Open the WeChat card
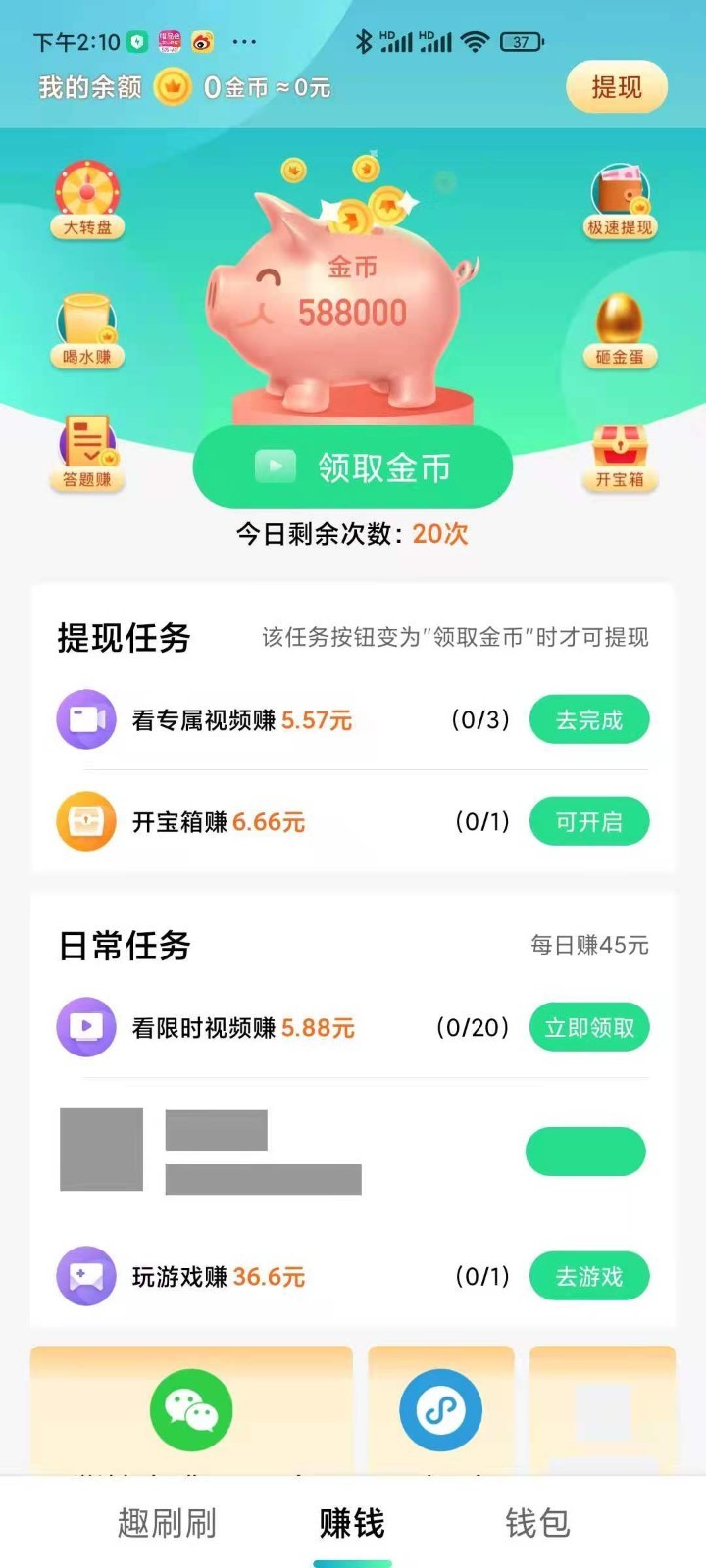This screenshot has height=1568, width=706. click(191, 1411)
